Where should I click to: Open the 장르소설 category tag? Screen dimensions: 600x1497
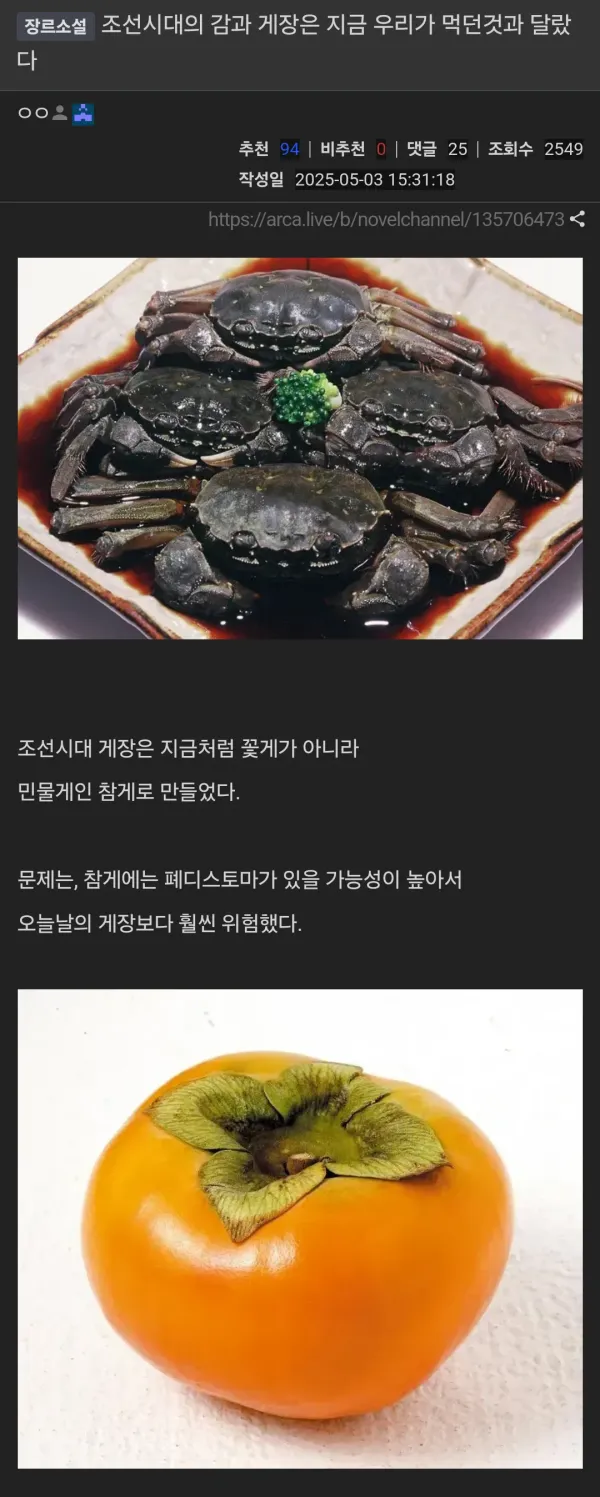56,27
